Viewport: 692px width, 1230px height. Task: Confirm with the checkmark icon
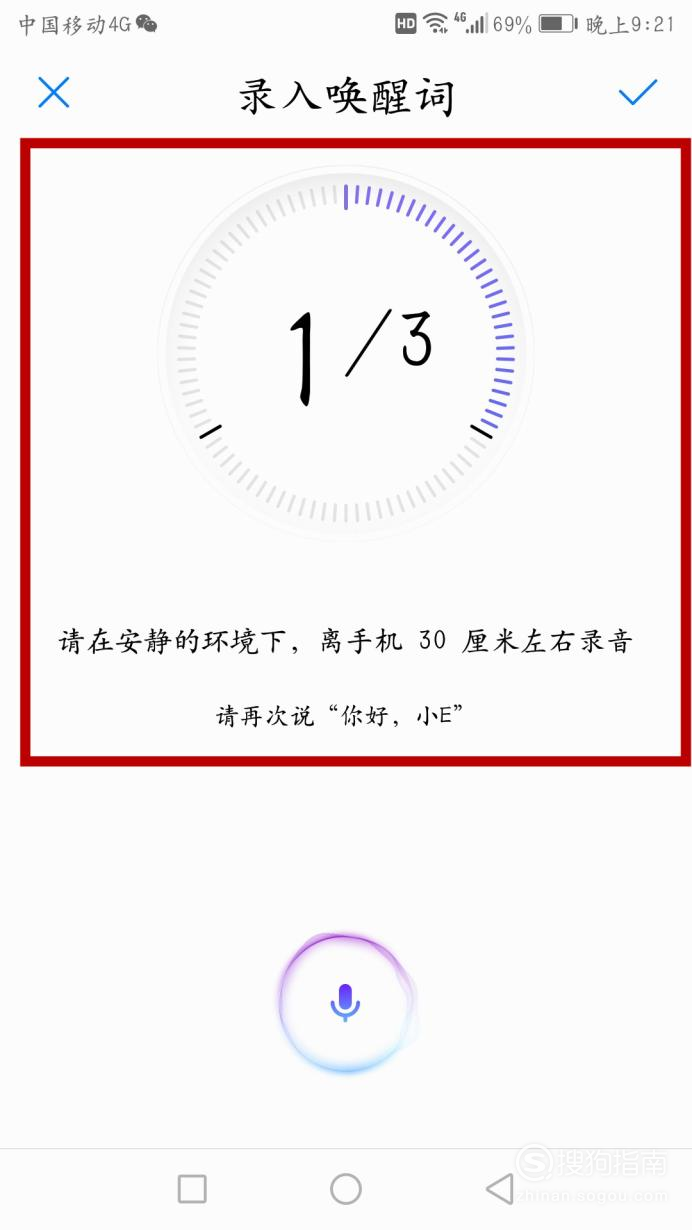coord(637,93)
